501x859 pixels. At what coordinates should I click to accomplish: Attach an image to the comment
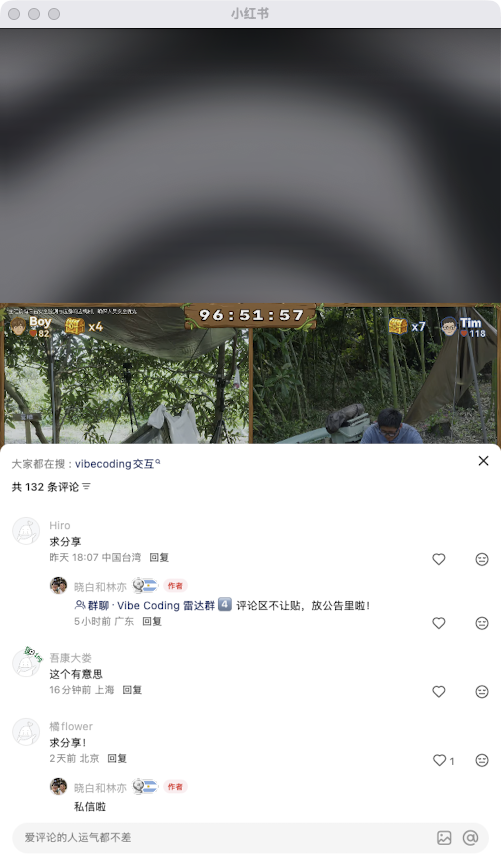(x=444, y=837)
